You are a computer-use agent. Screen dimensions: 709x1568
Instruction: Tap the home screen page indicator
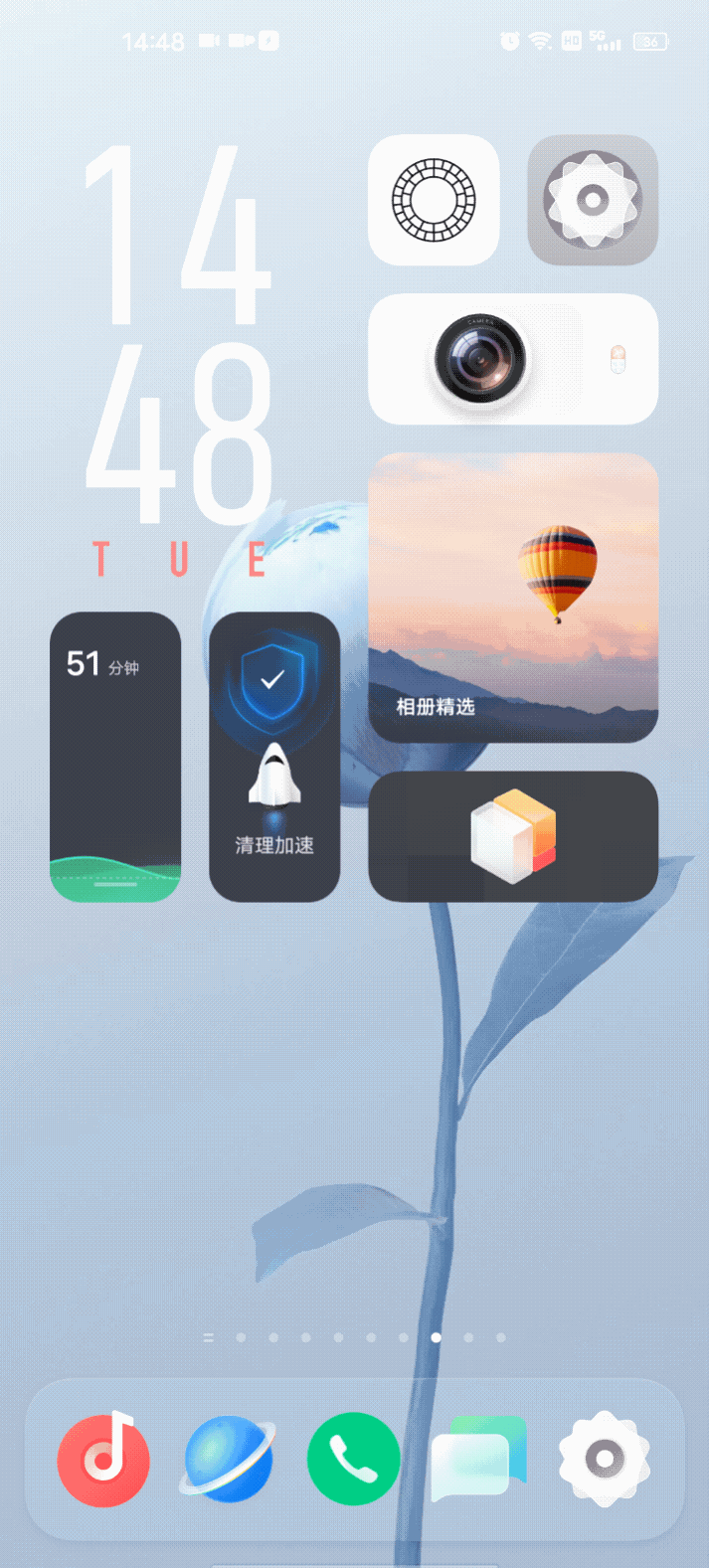(x=354, y=1337)
